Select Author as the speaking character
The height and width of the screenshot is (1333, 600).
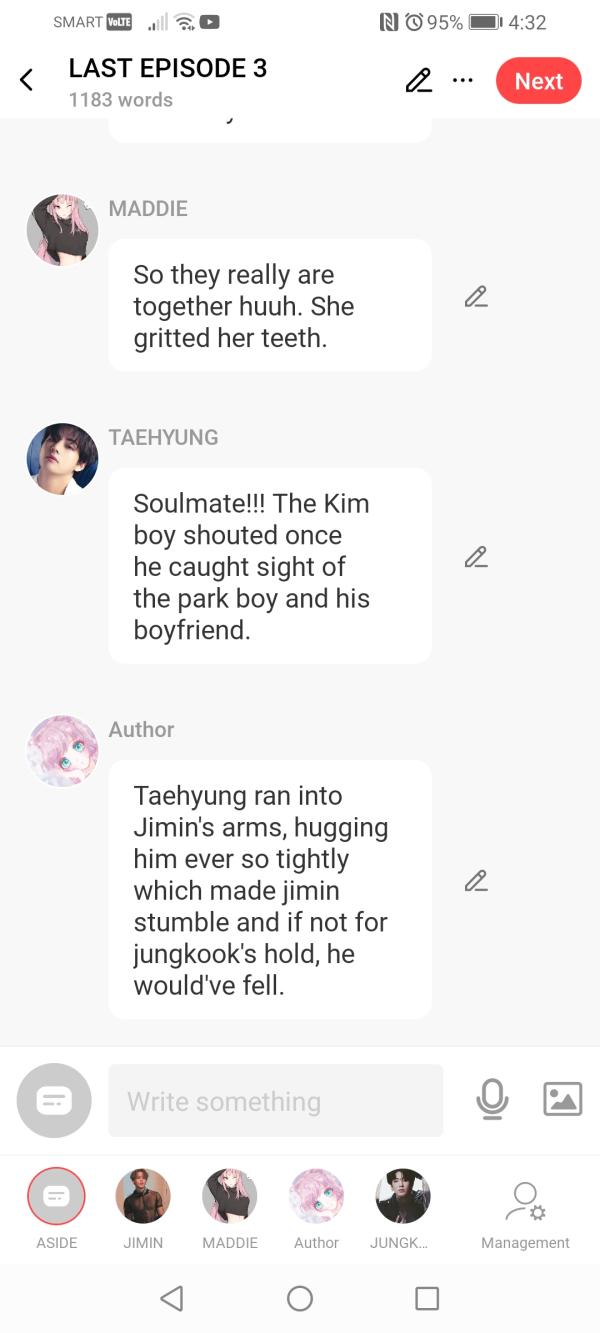[316, 1197]
